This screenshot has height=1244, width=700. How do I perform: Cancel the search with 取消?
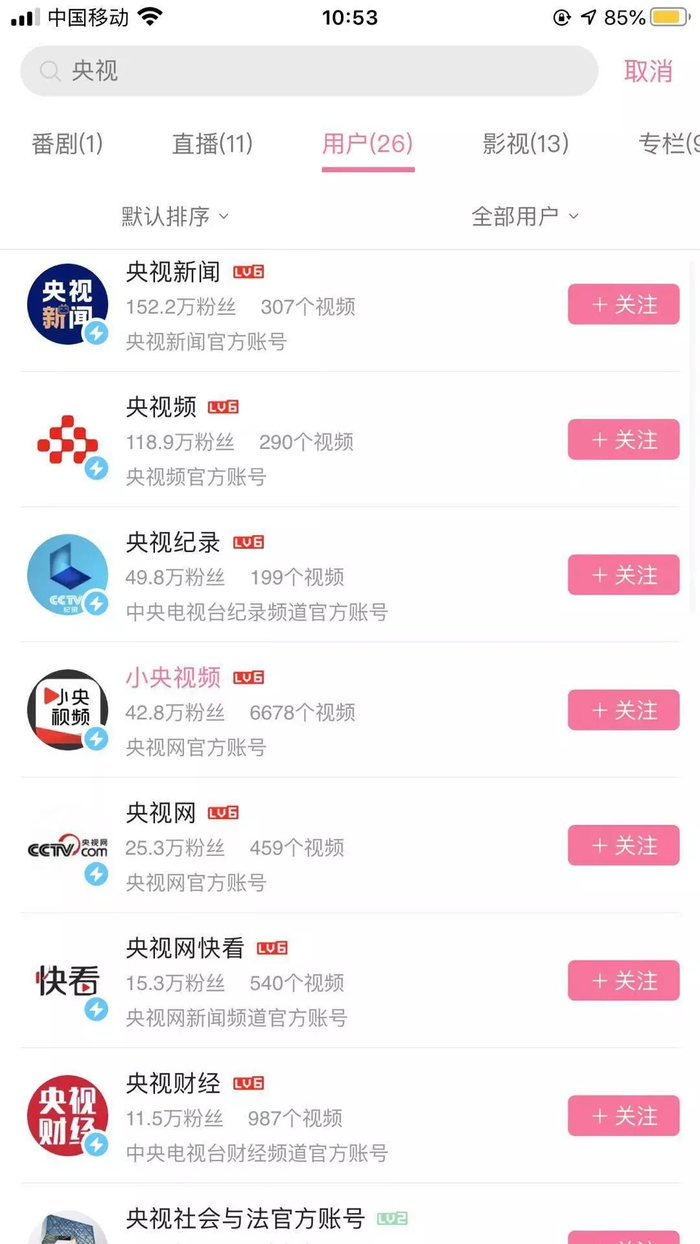coord(648,71)
